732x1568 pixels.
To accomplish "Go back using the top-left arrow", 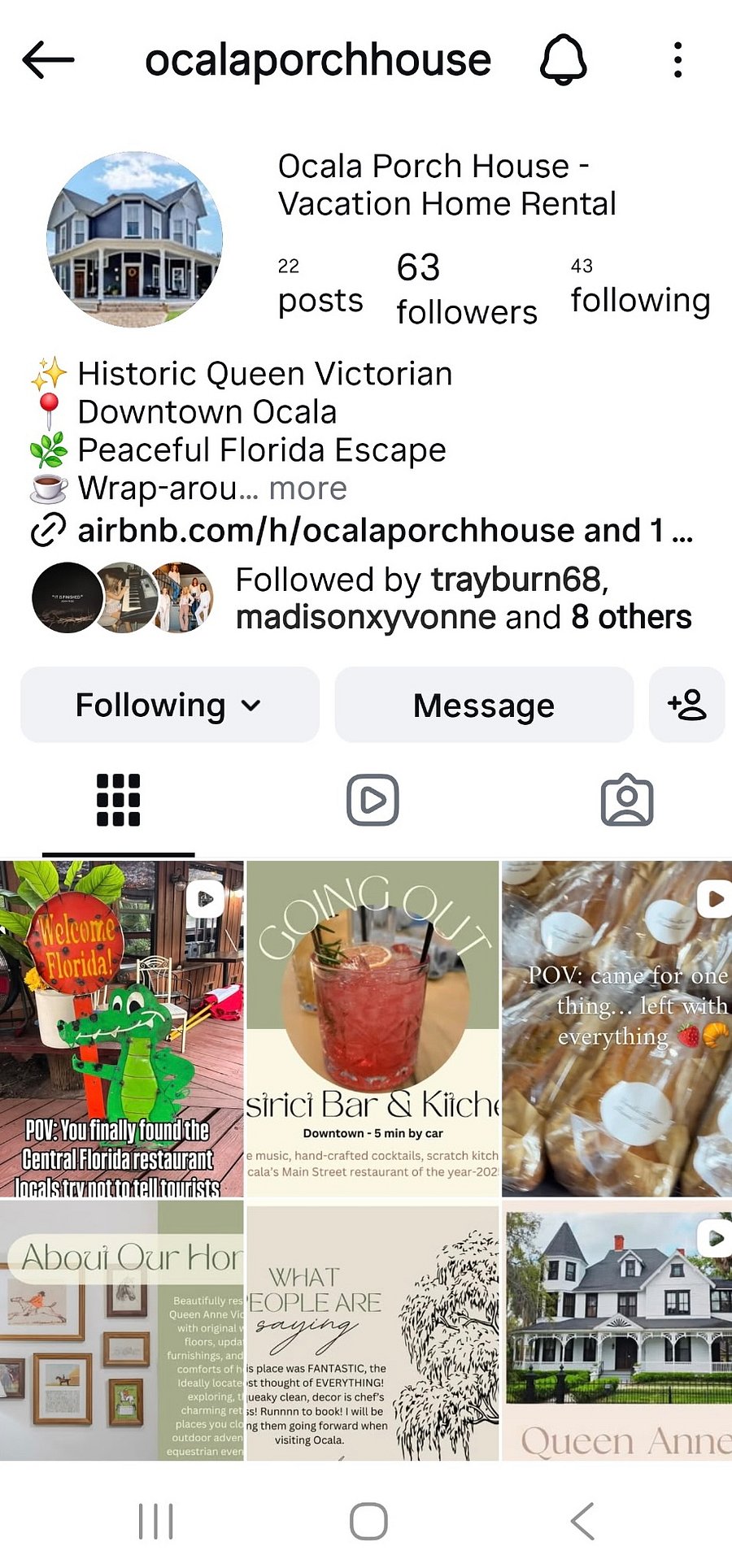I will [x=48, y=60].
